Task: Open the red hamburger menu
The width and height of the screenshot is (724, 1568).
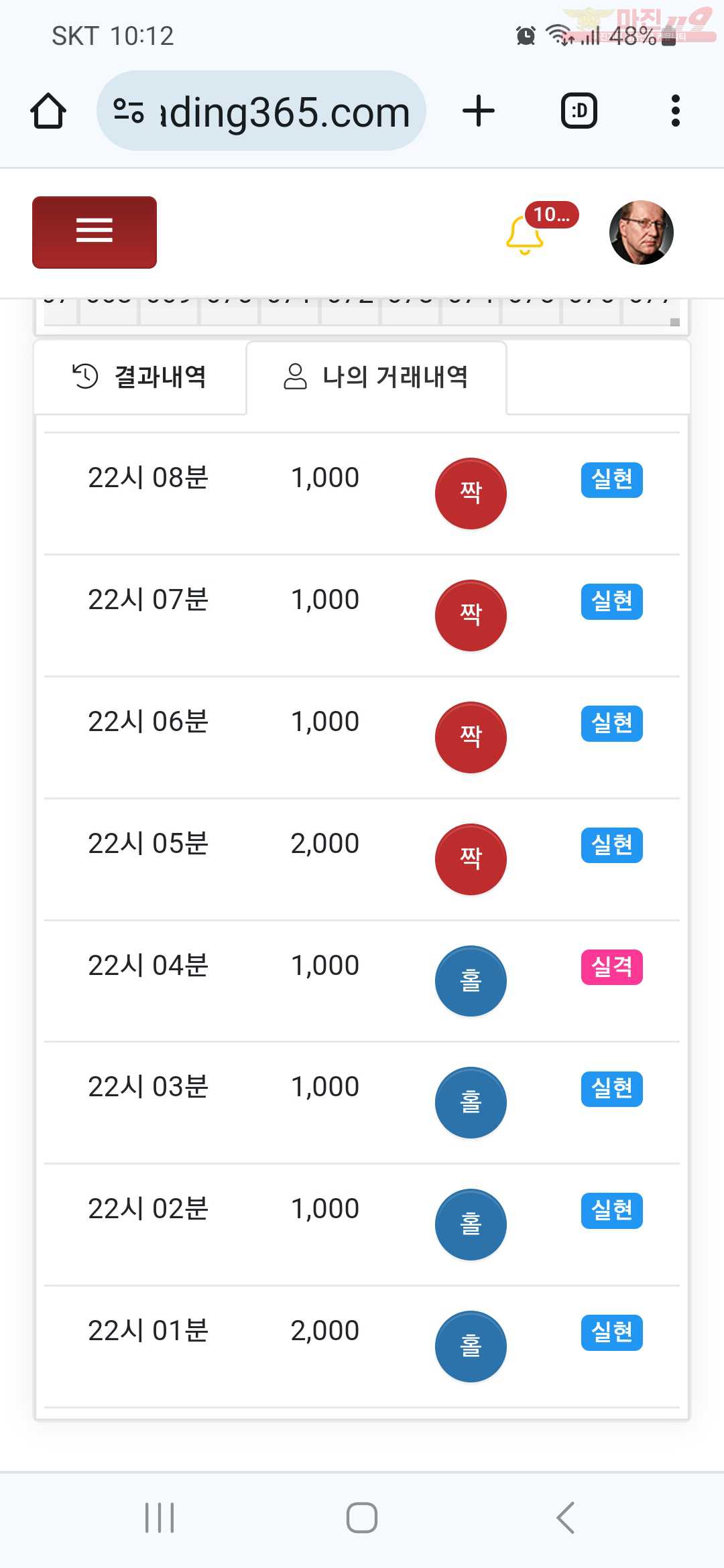Action: (95, 232)
